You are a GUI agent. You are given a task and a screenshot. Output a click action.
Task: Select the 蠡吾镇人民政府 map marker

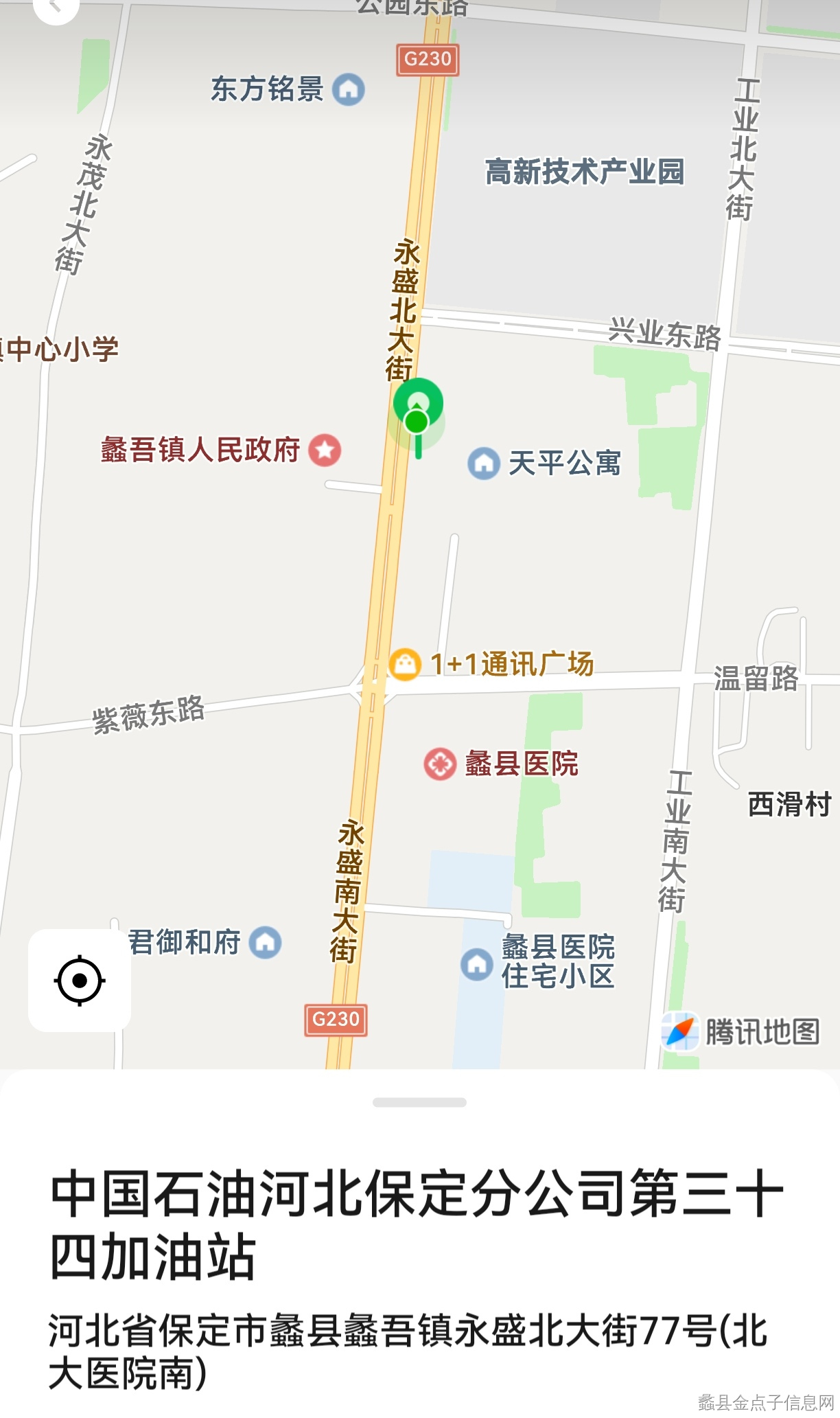point(325,450)
